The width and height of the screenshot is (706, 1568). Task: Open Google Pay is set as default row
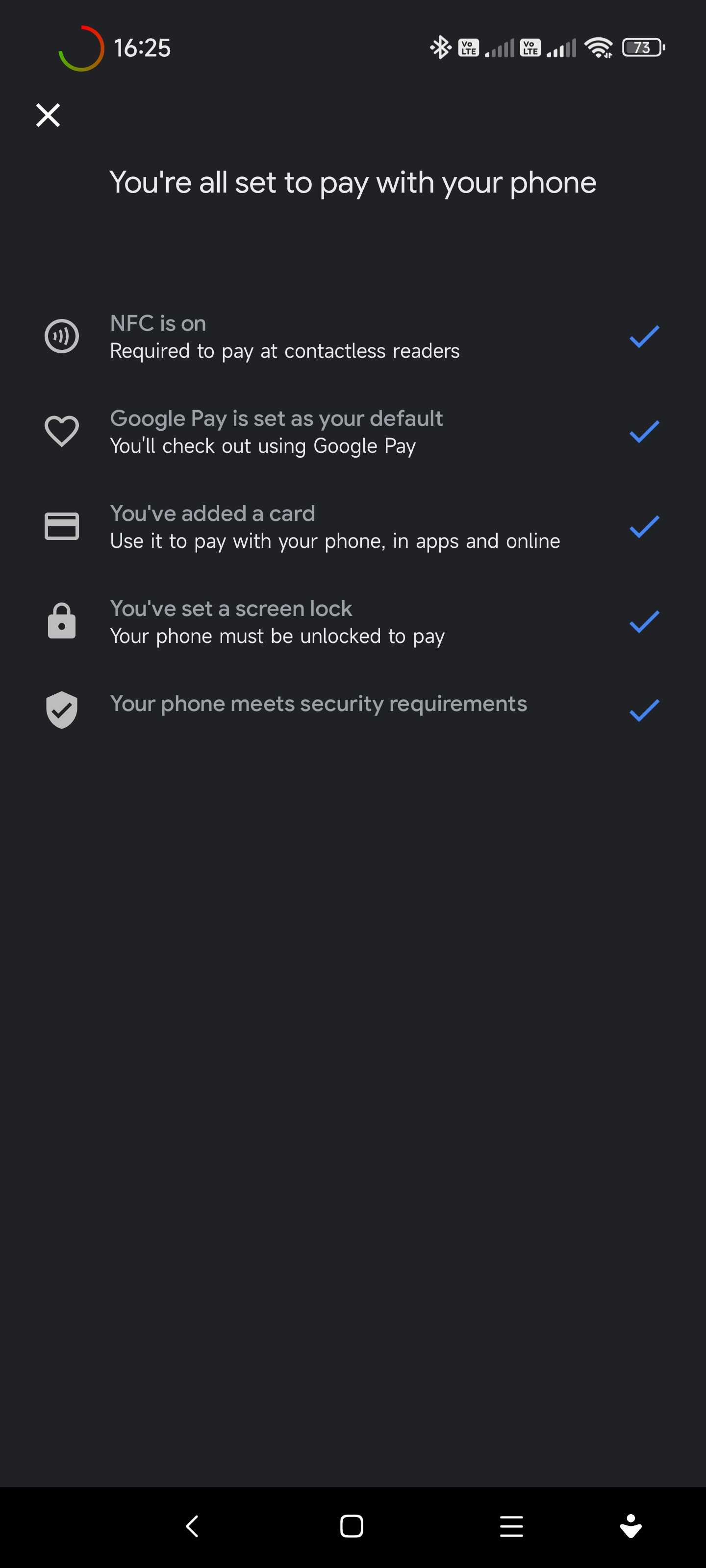pos(353,432)
